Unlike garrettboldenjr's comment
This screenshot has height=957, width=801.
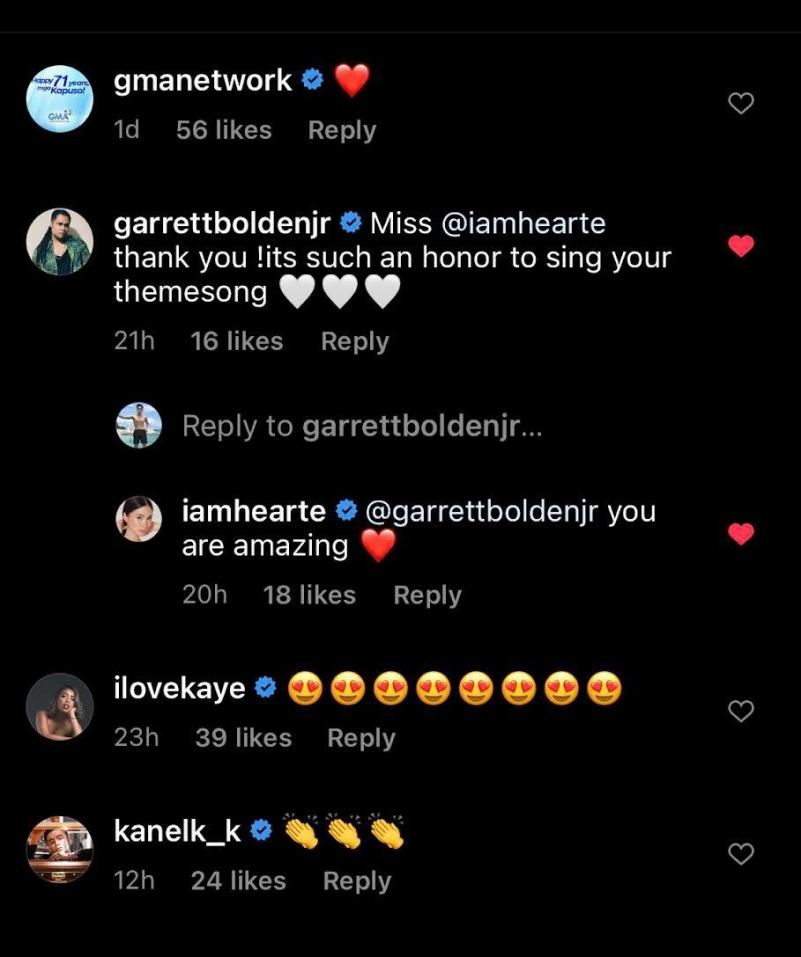point(740,246)
